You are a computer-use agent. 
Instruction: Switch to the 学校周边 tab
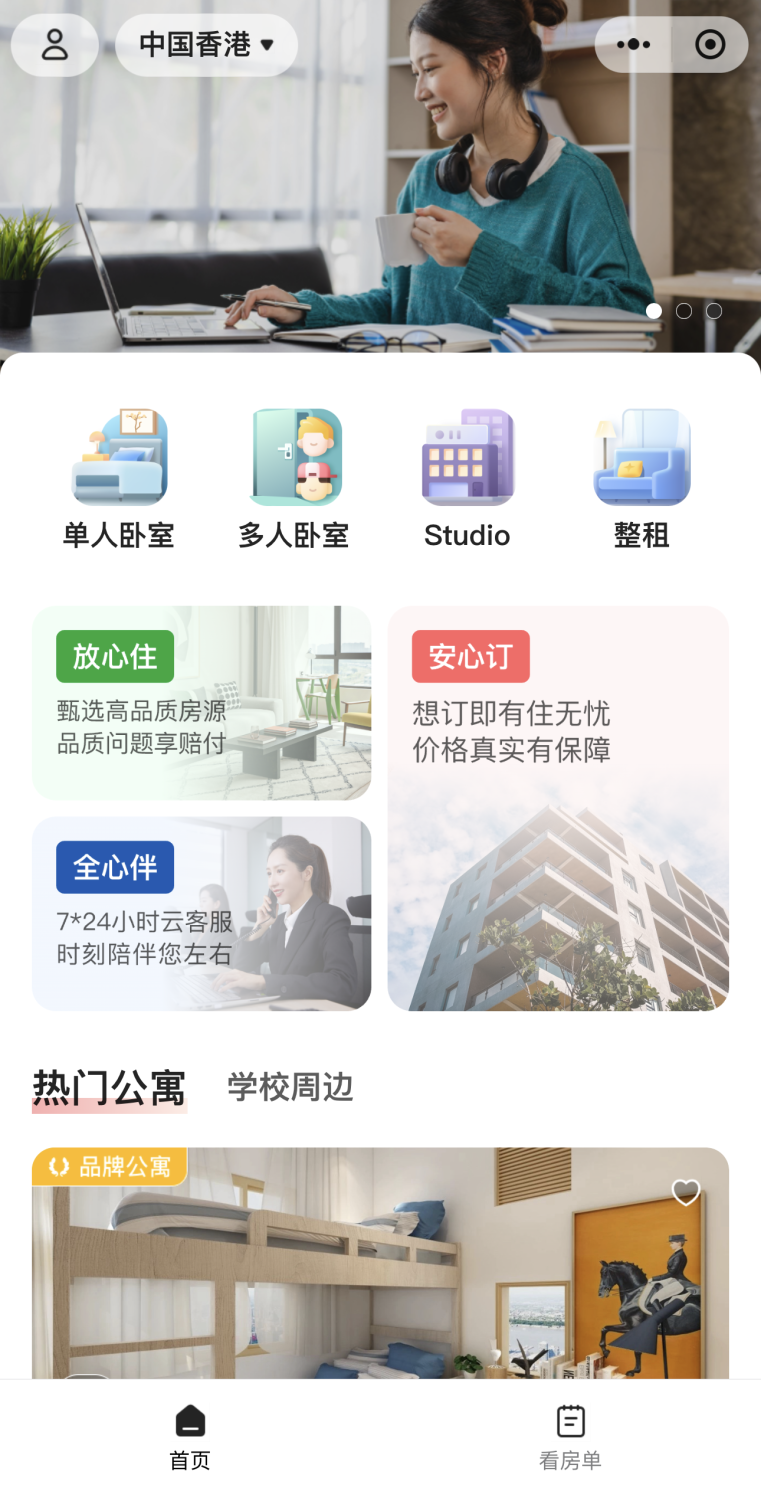point(290,1087)
